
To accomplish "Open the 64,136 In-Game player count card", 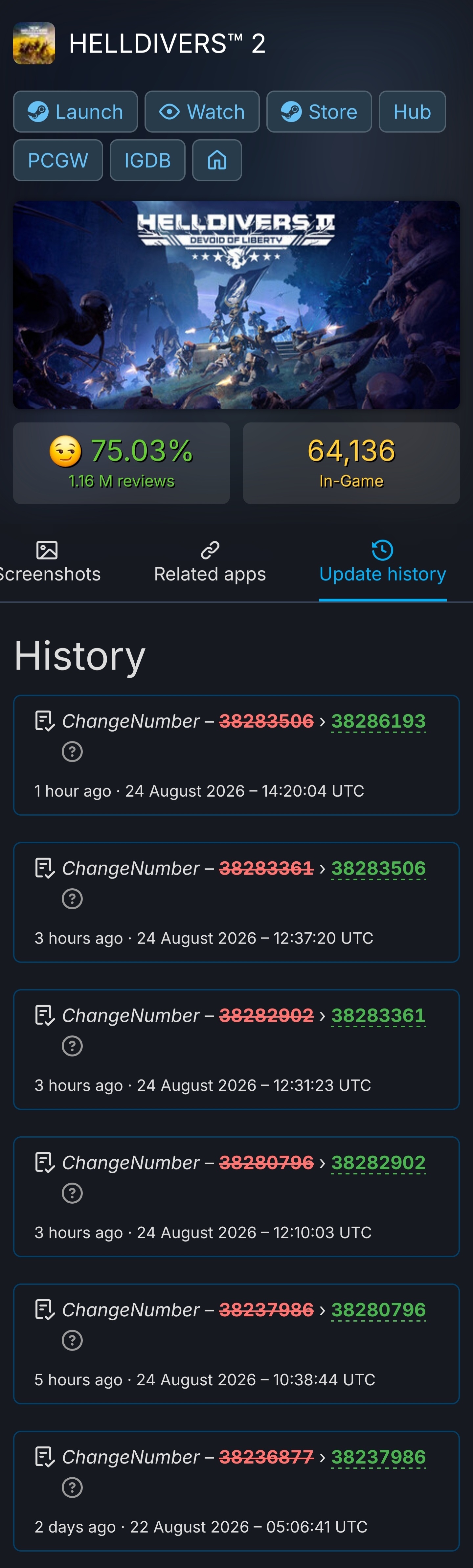I will [351, 463].
